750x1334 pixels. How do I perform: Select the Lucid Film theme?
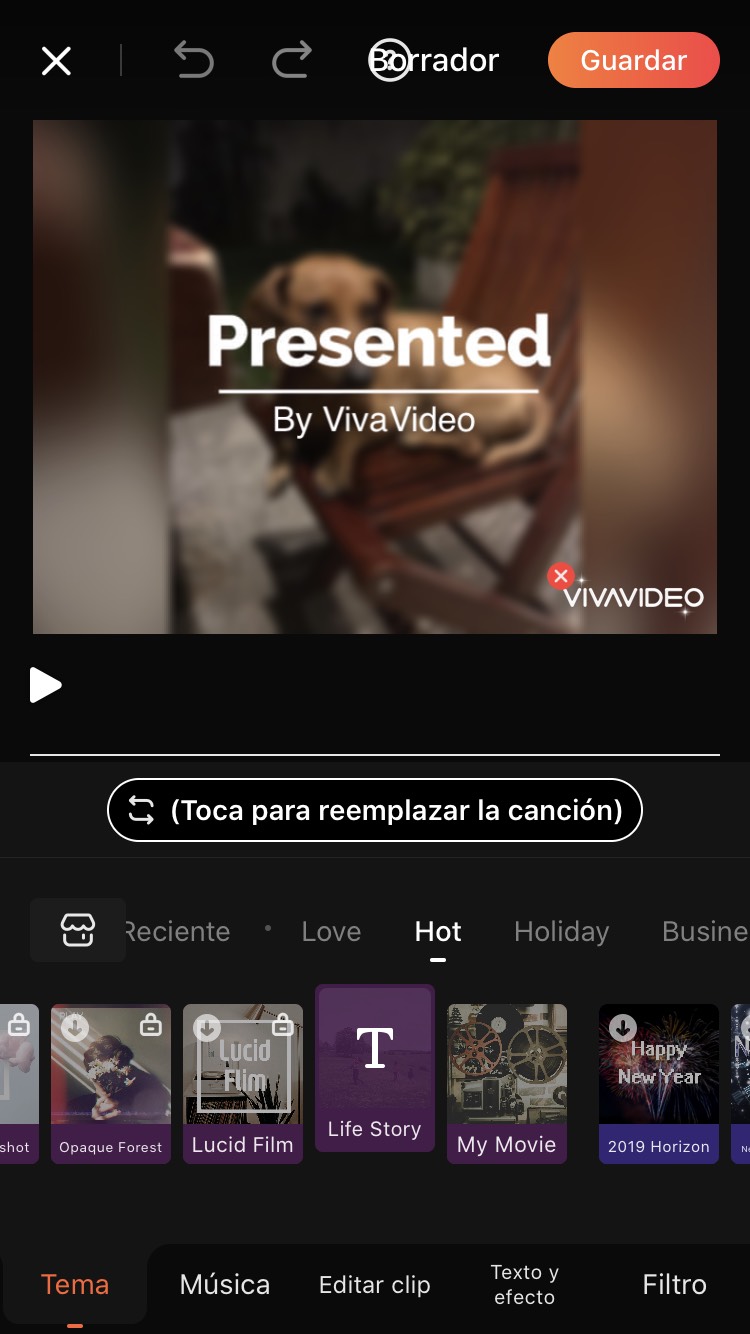pyautogui.click(x=243, y=1083)
